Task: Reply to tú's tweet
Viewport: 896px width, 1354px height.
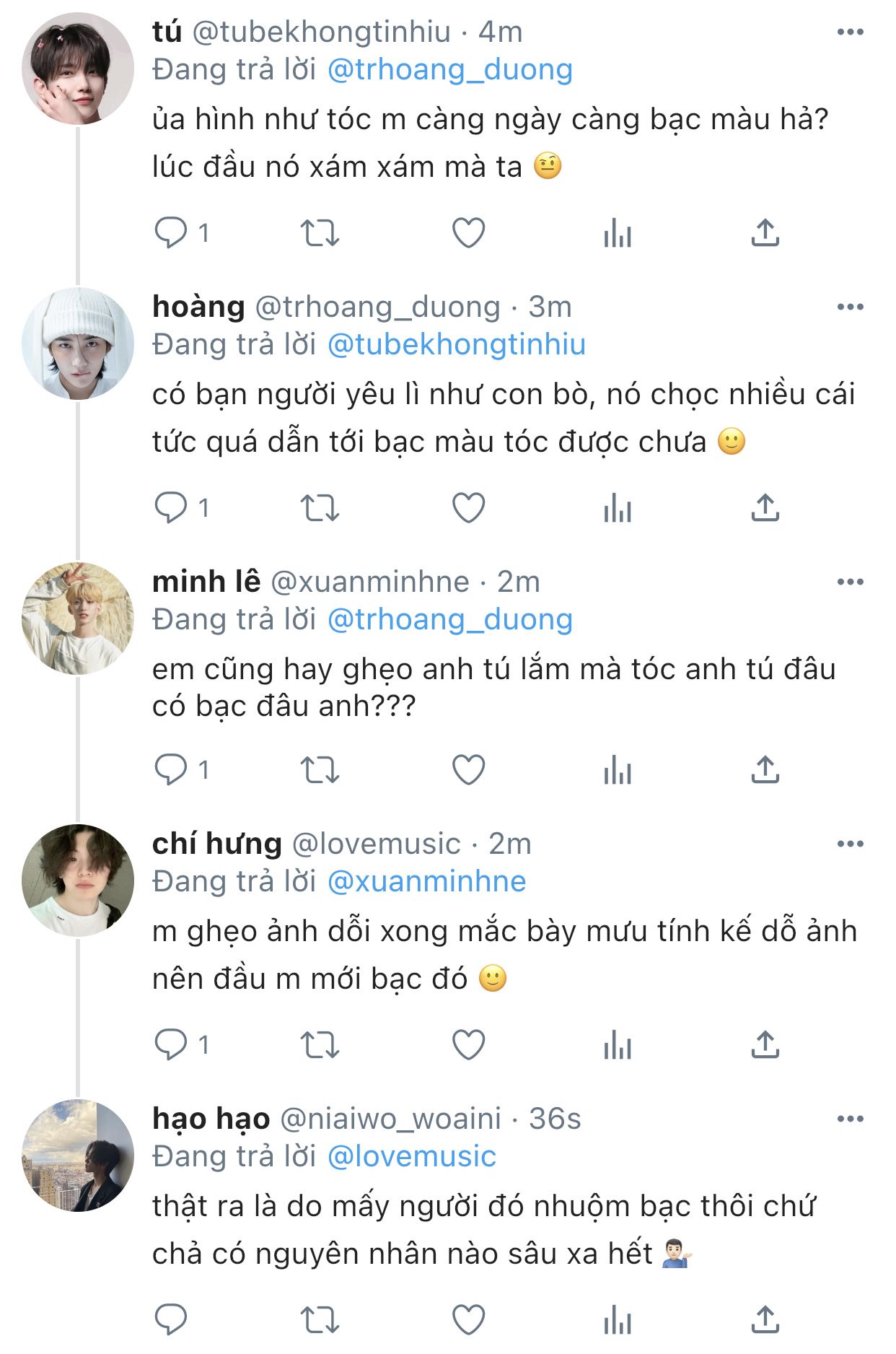Action: (171, 233)
